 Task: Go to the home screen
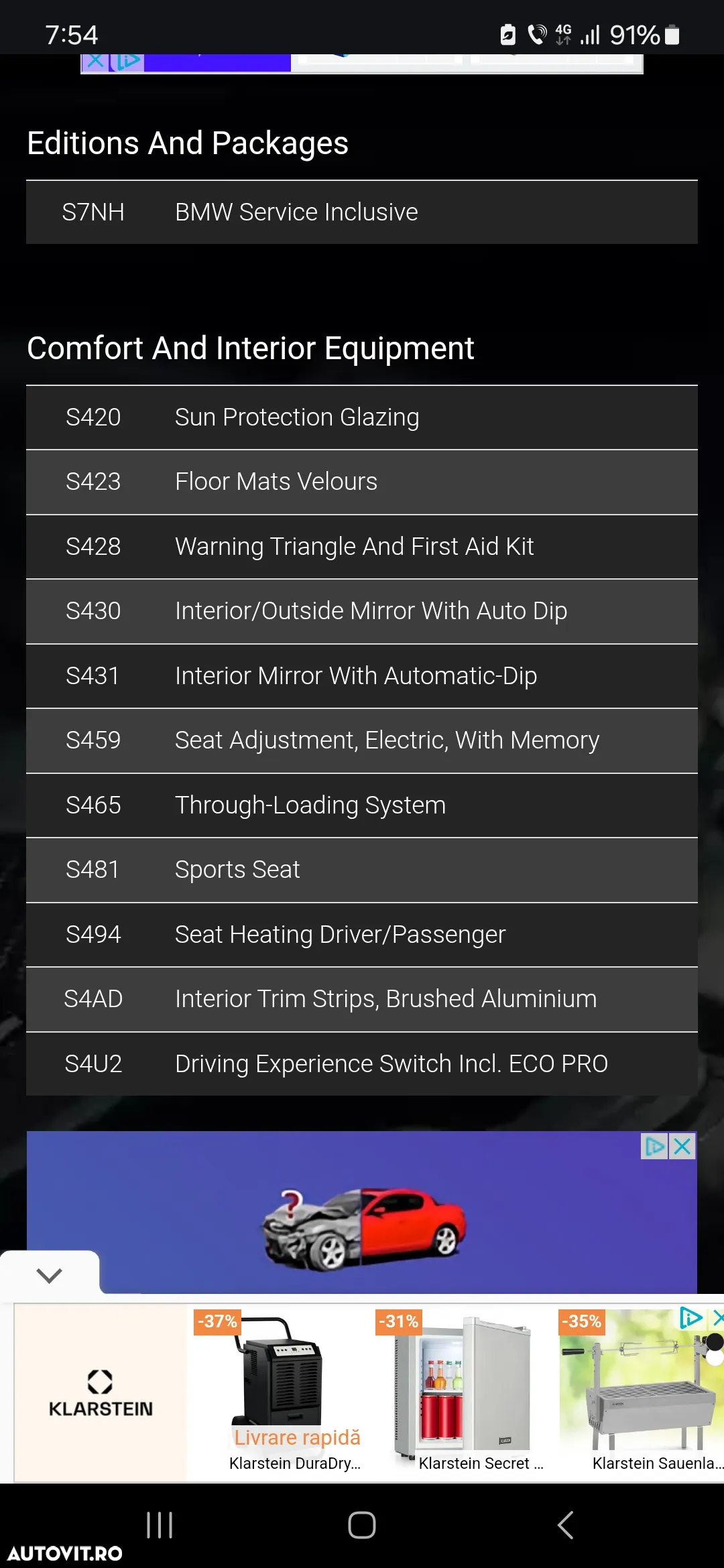[x=361, y=1525]
